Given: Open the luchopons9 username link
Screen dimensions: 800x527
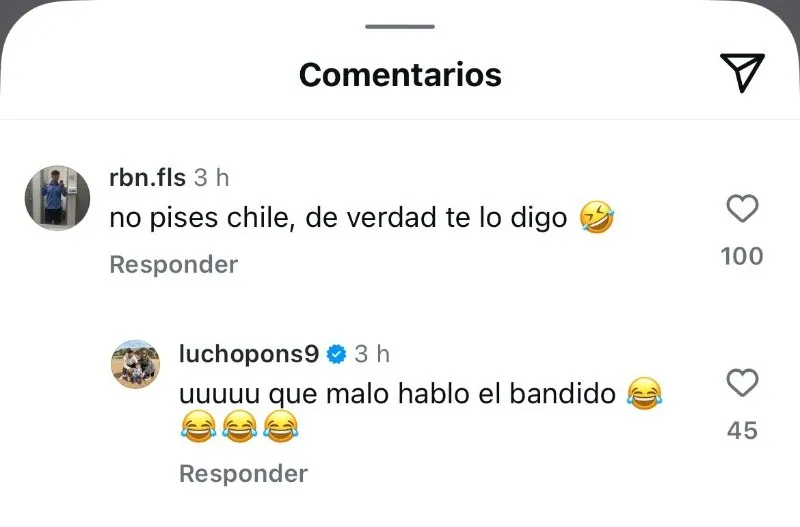Looking at the screenshot, I should 248,353.
